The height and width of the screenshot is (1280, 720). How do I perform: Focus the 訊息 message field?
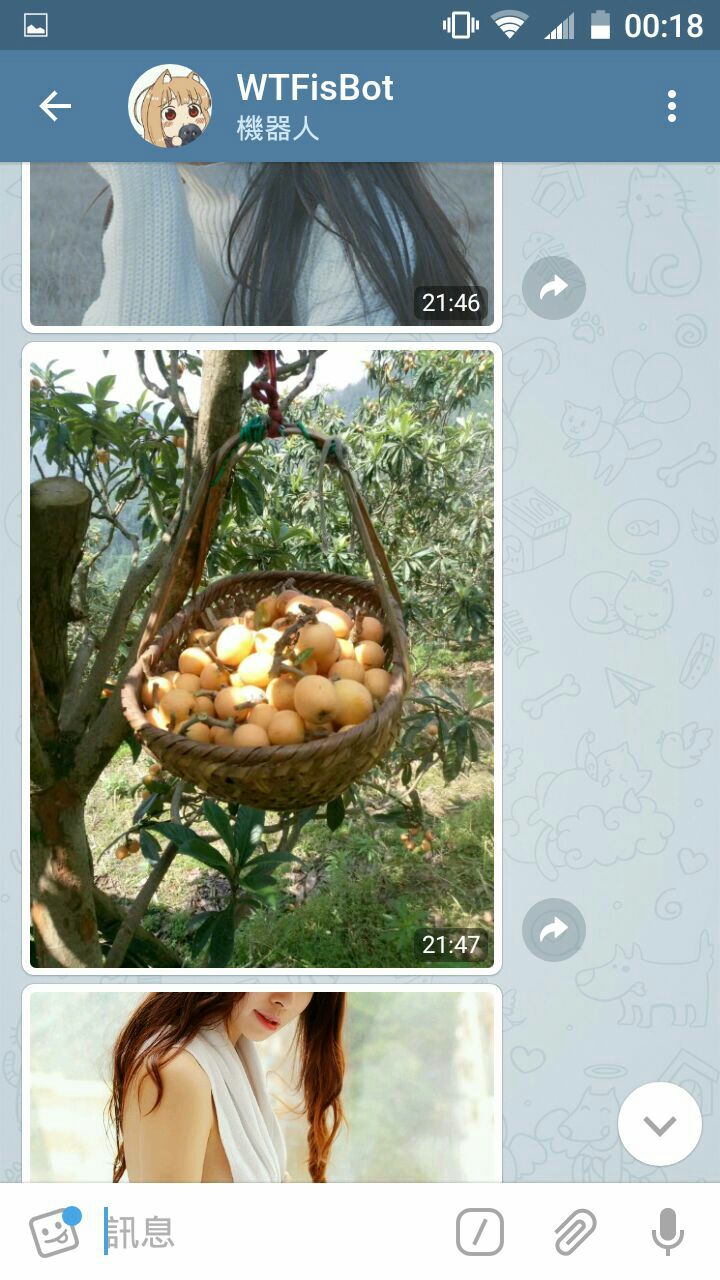tap(270, 1232)
